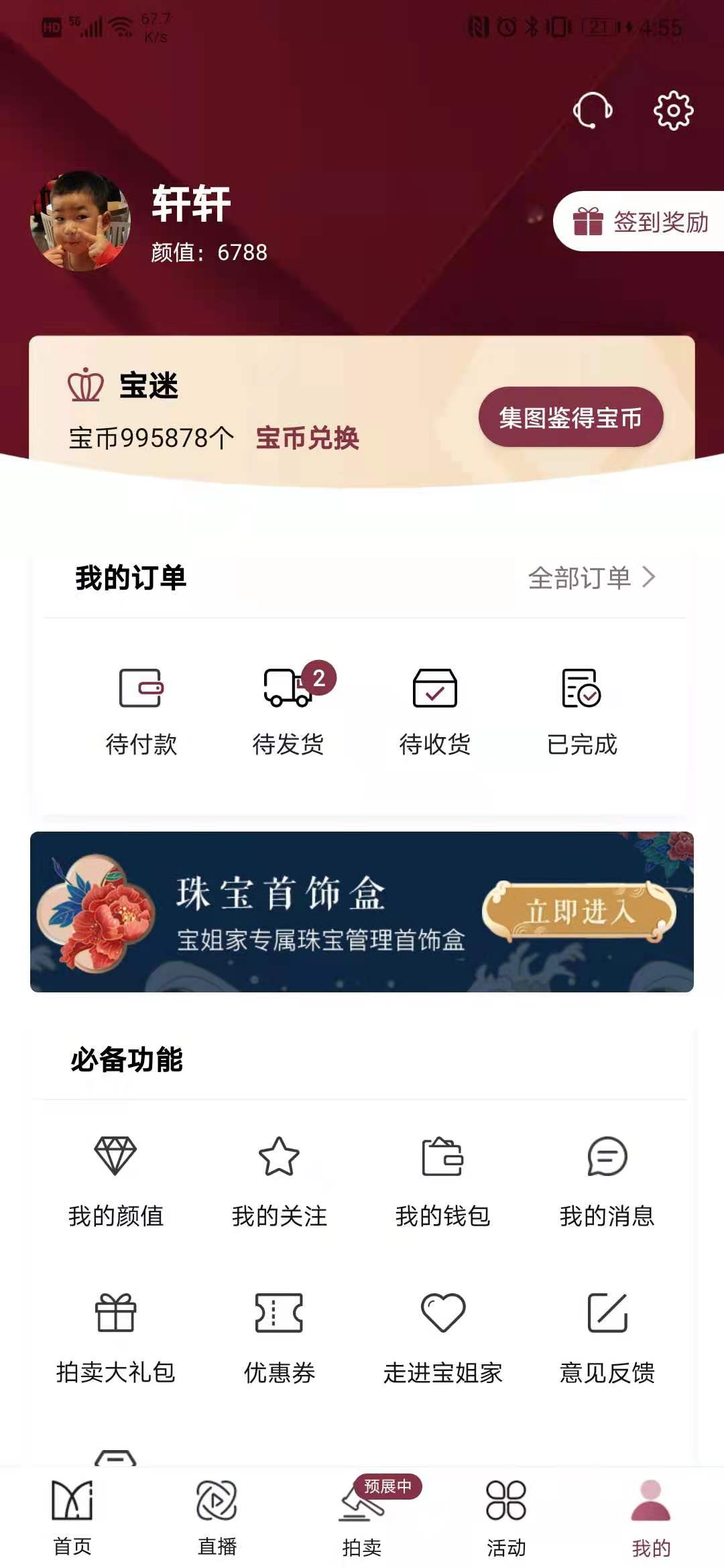
Task: View 全部订单 all orders
Action: point(591,578)
